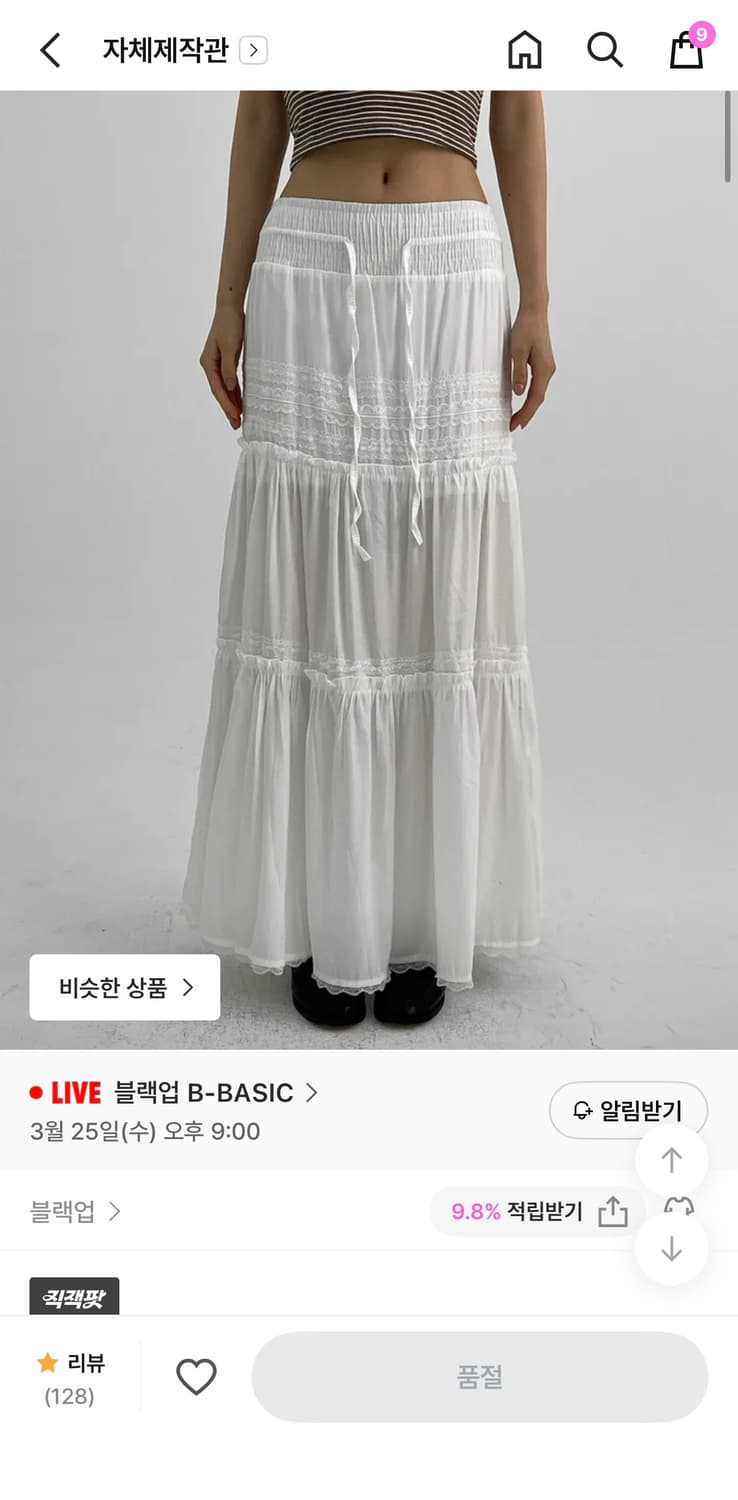Click the home icon in the top bar
This screenshot has height=1500, width=738.
click(x=525, y=48)
